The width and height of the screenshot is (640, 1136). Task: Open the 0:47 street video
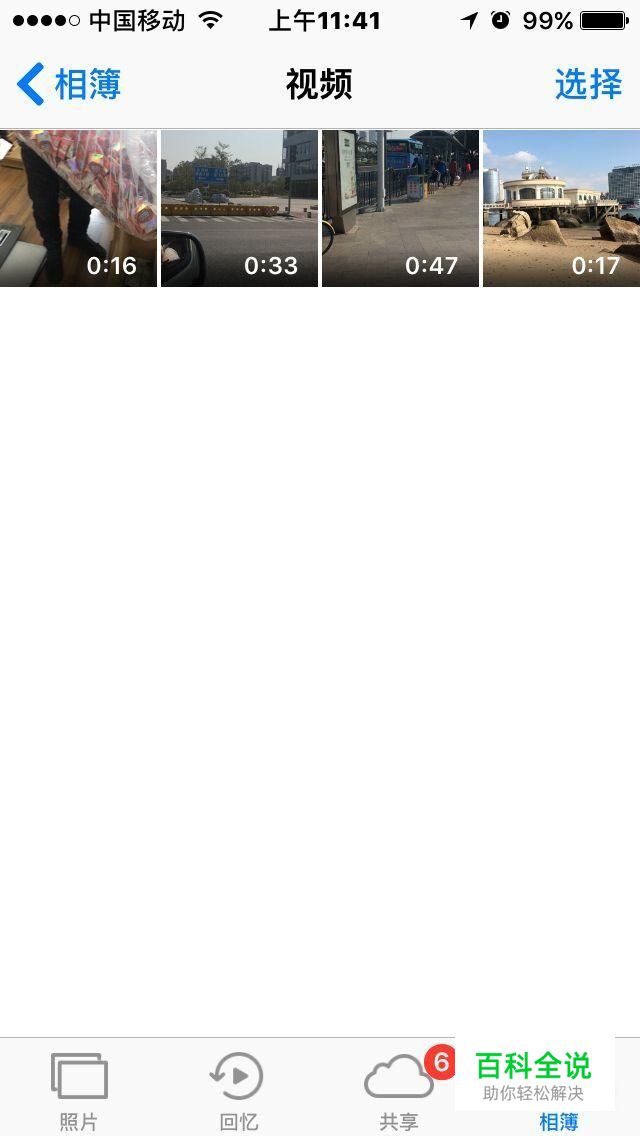[x=400, y=208]
